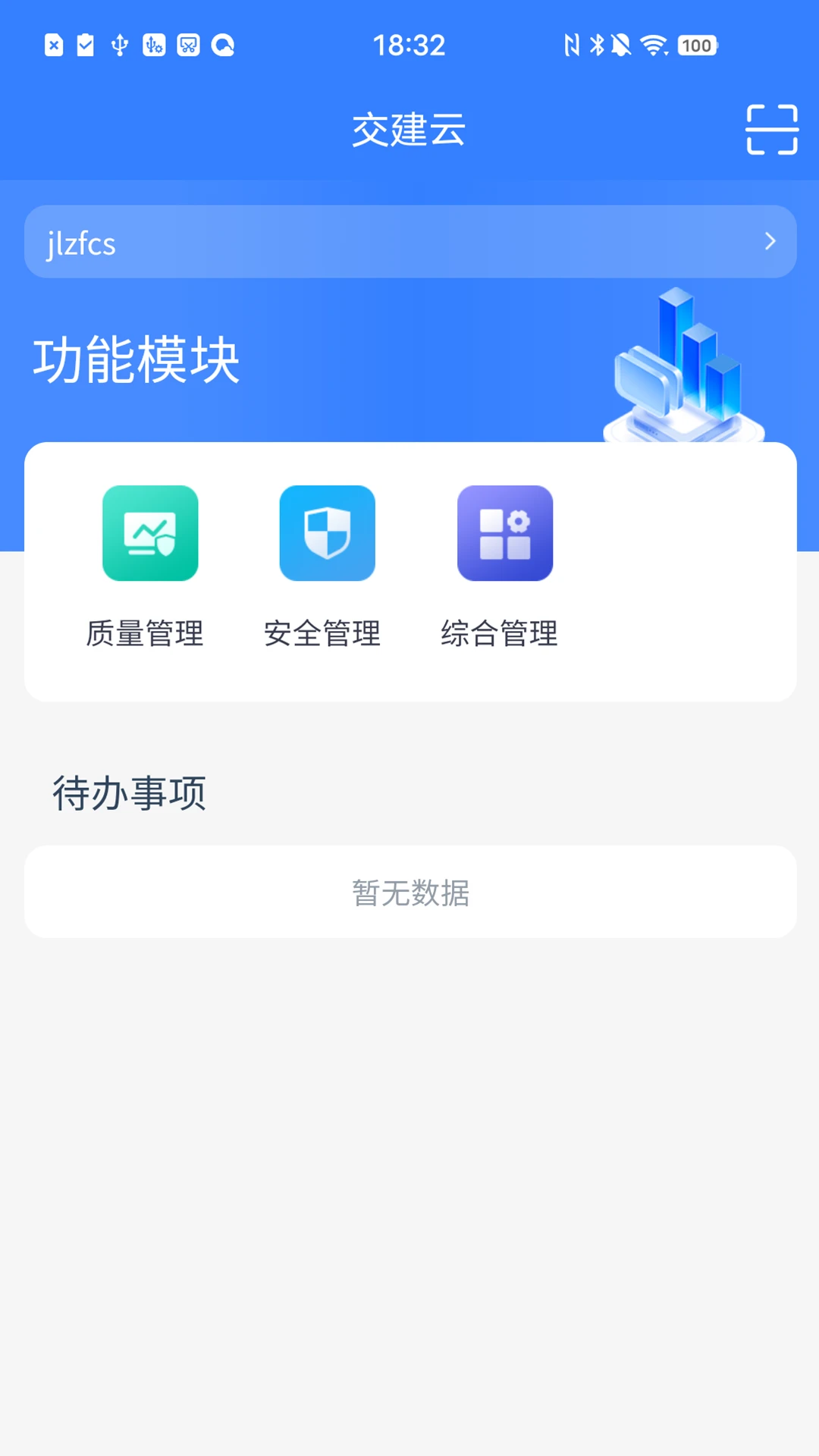Open the 质量管理 quality management module
Image resolution: width=819 pixels, height=1456 pixels.
pyautogui.click(x=146, y=633)
